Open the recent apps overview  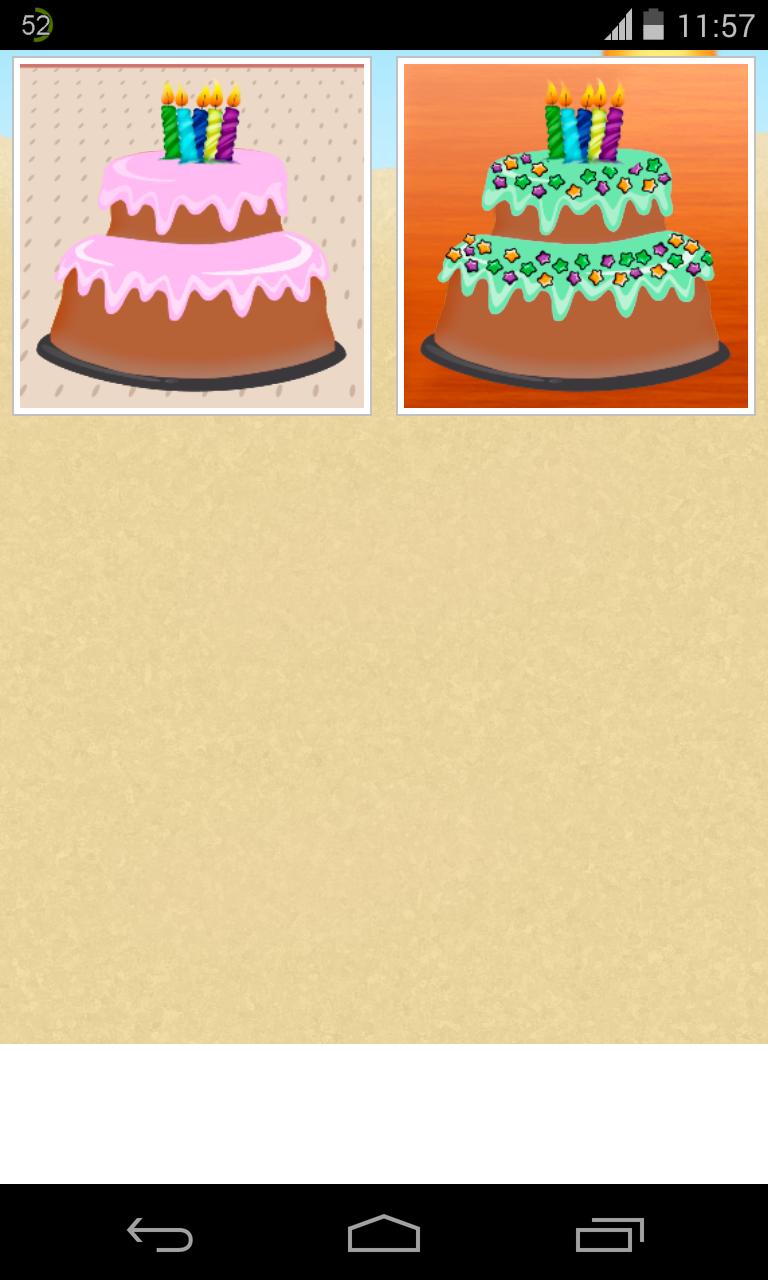click(609, 1234)
